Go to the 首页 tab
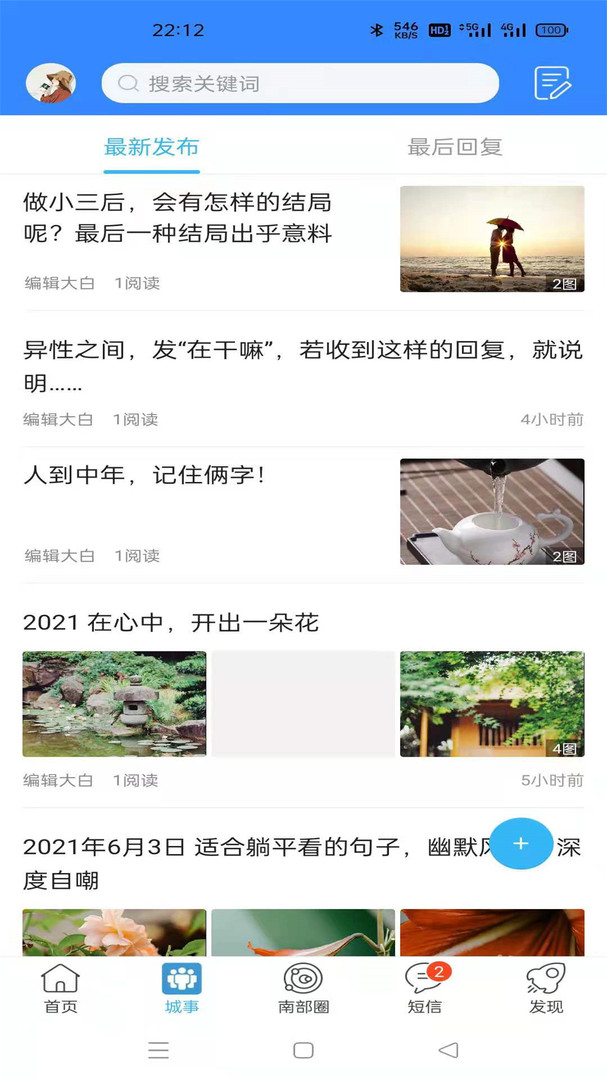The image size is (607, 1080). [61, 988]
